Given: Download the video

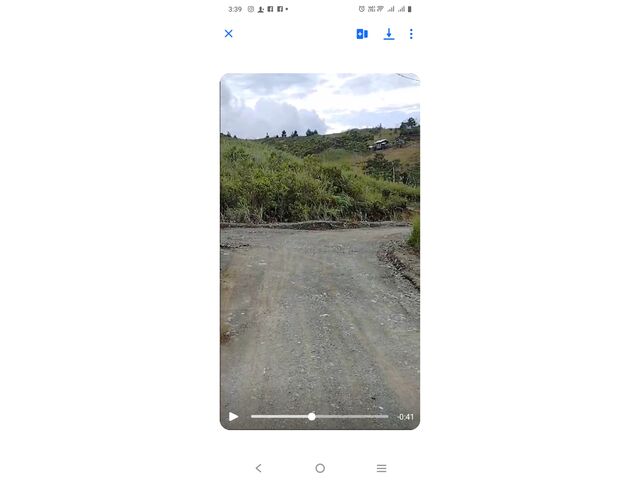Looking at the screenshot, I should 389,34.
